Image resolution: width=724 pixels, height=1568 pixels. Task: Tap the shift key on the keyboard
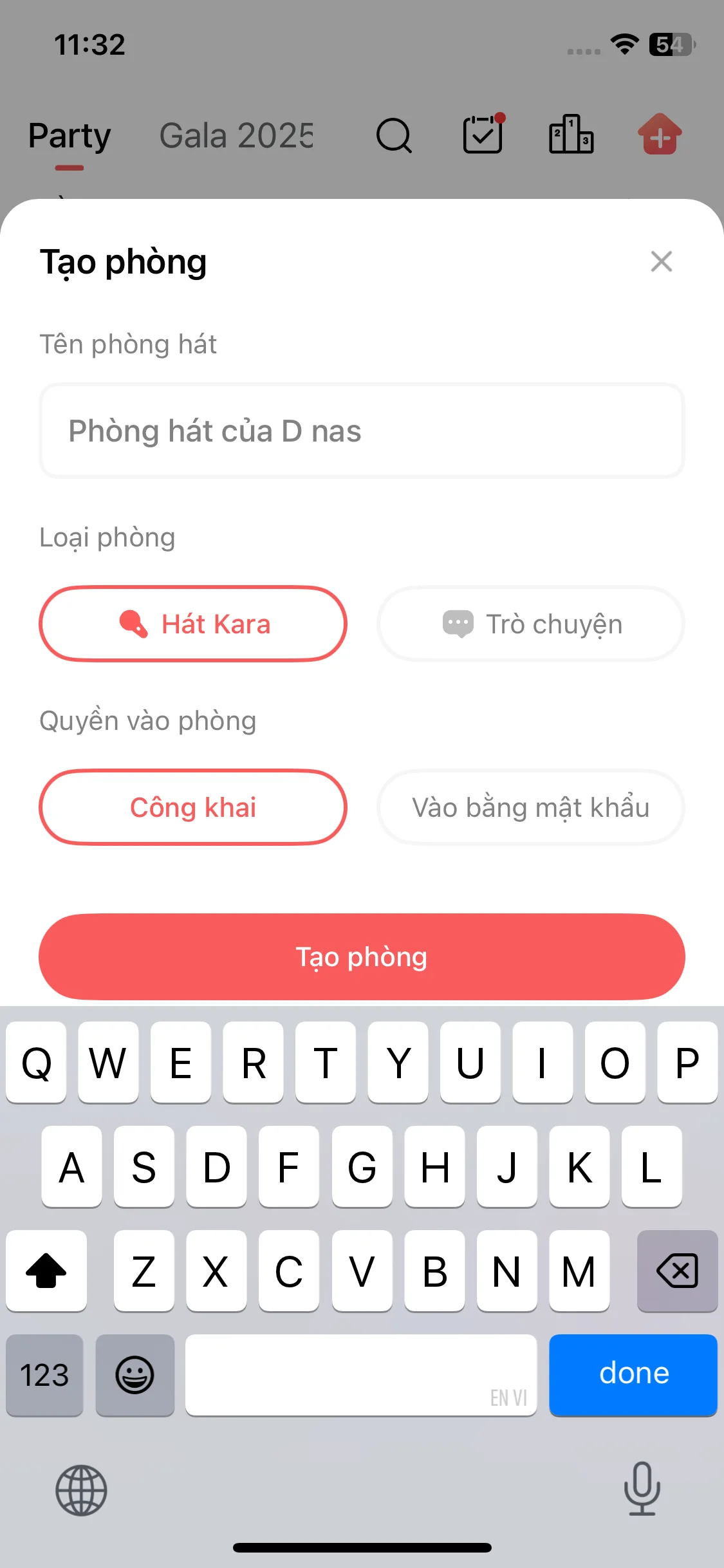[x=46, y=1271]
